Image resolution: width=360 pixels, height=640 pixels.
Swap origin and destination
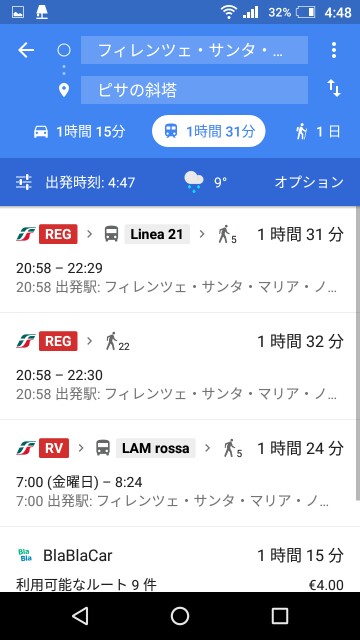point(334,88)
